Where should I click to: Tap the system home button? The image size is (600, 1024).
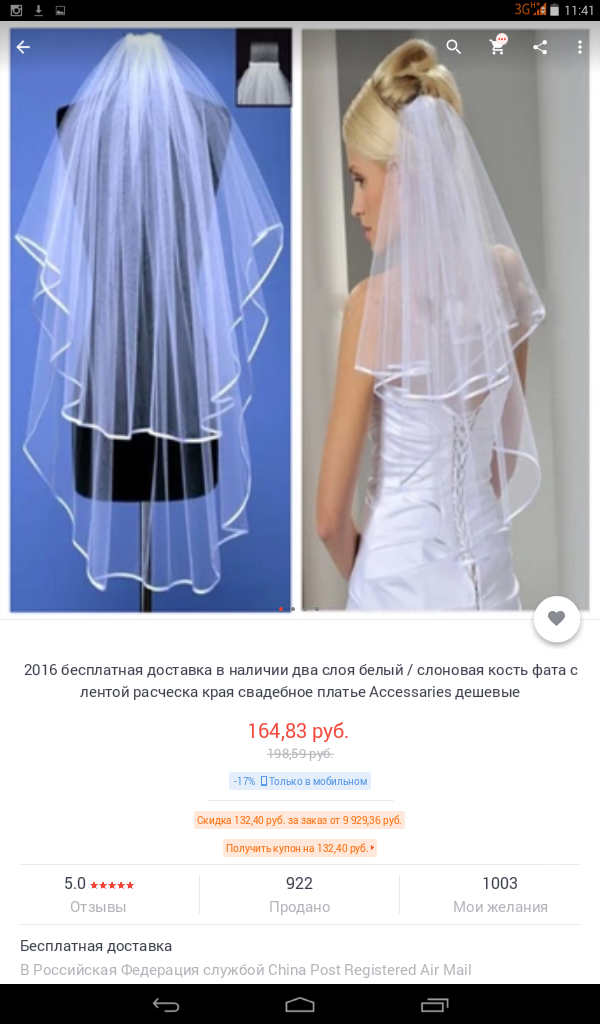tap(300, 1003)
